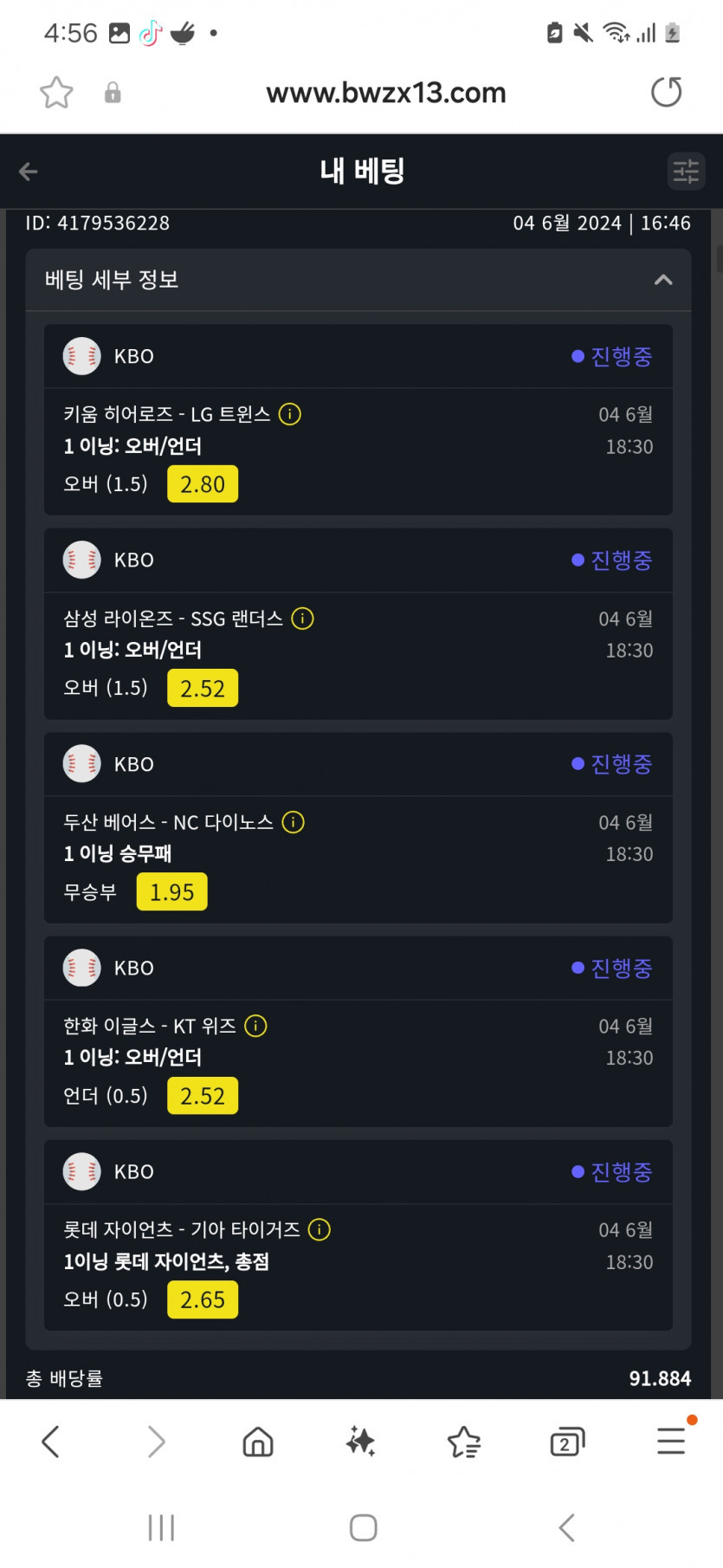Image resolution: width=723 pixels, height=1568 pixels.
Task: Open system recent apps
Action: (161, 1527)
